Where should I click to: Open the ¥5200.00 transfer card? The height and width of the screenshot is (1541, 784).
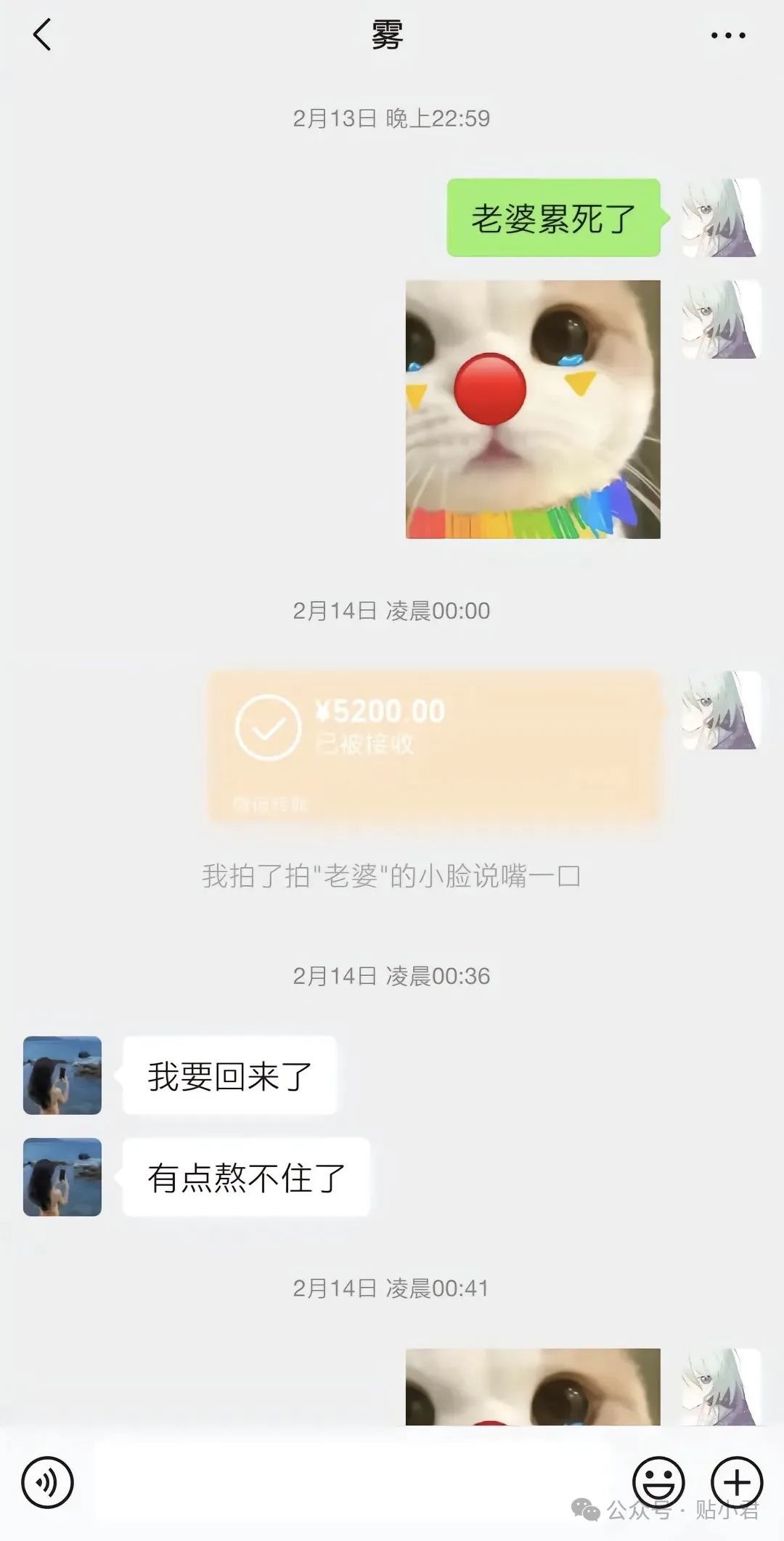(x=434, y=746)
